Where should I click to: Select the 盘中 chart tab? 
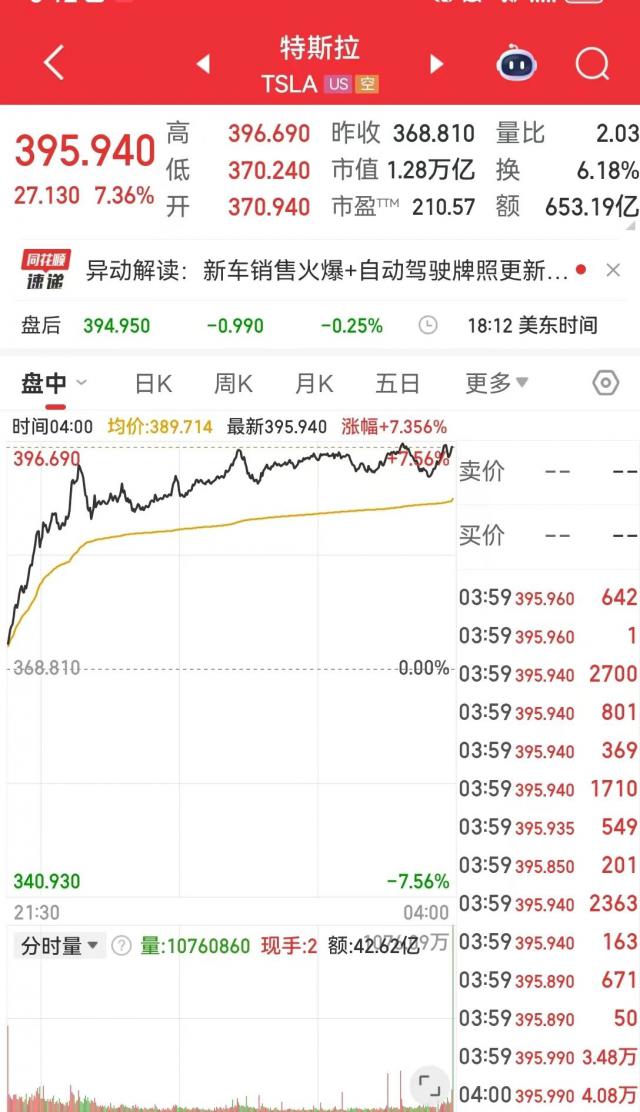tap(45, 383)
